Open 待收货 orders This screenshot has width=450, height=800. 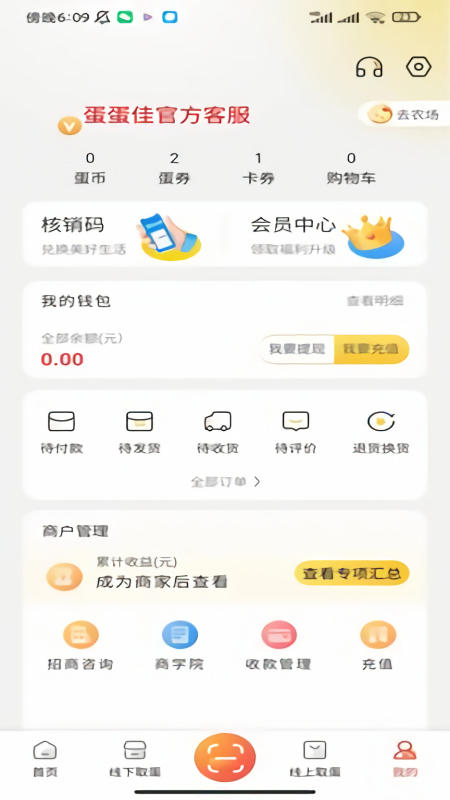pyautogui.click(x=218, y=433)
